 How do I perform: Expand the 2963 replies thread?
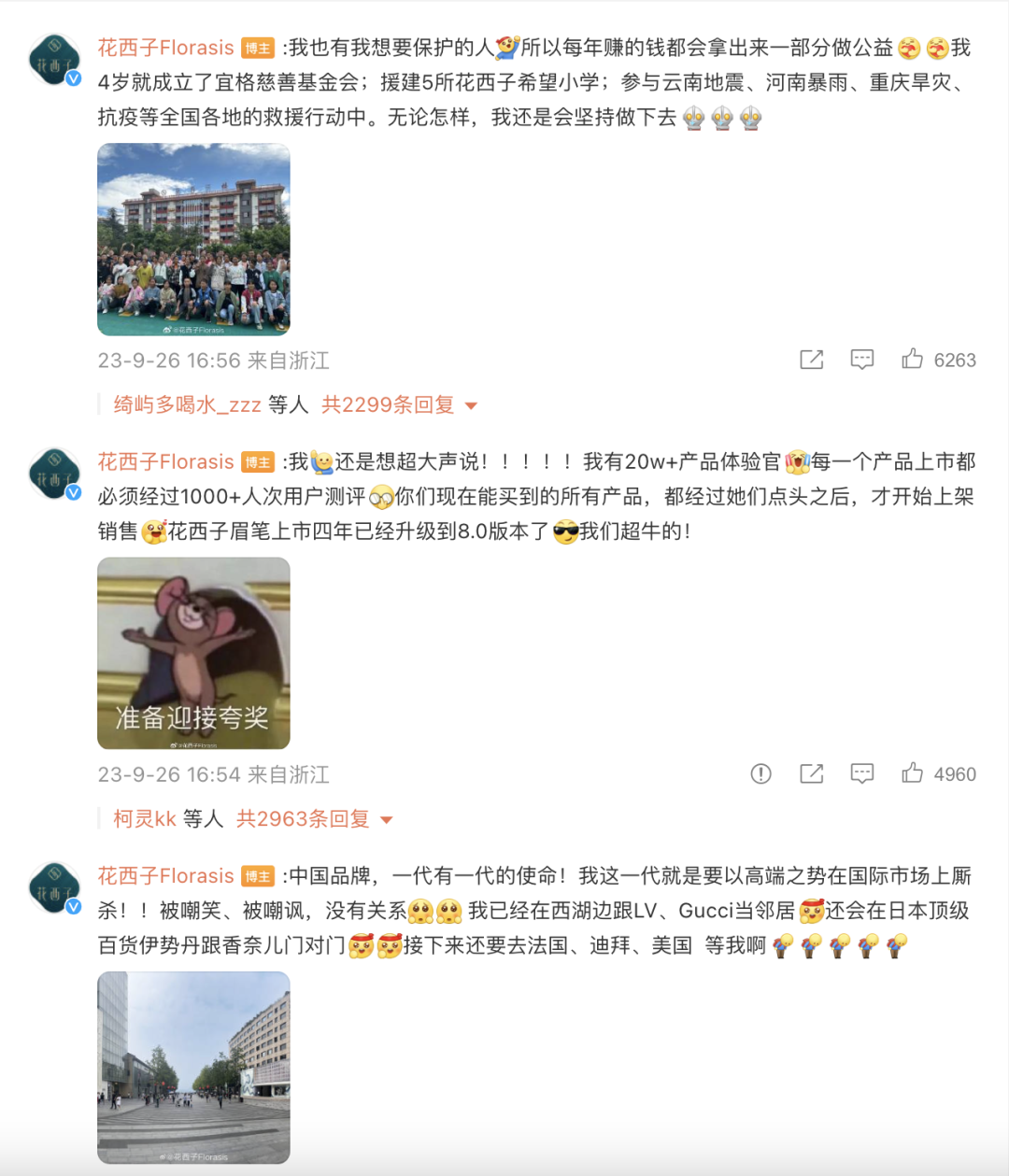click(314, 819)
